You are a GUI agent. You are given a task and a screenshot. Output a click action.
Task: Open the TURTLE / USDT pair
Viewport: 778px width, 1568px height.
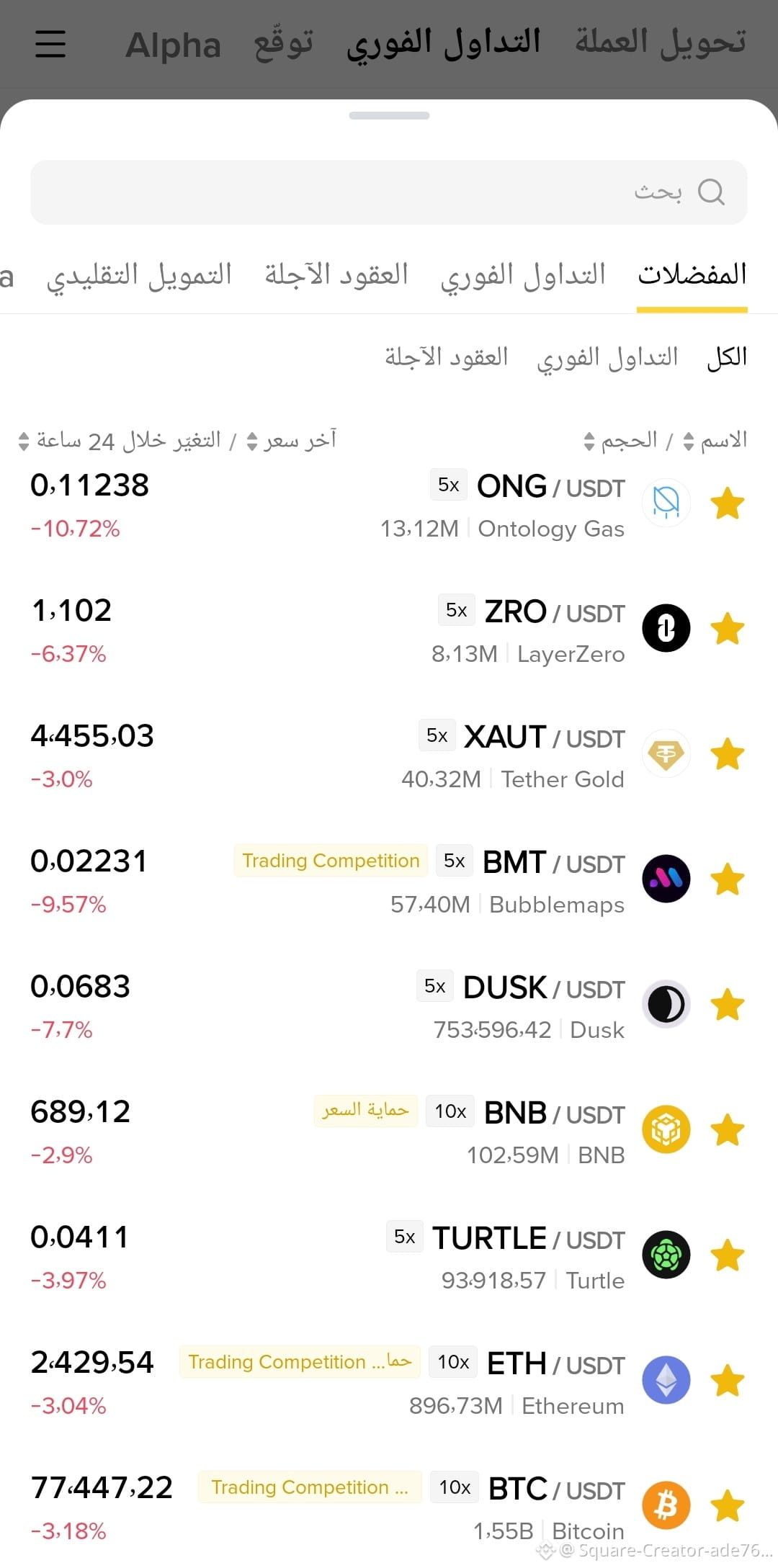(389, 1256)
